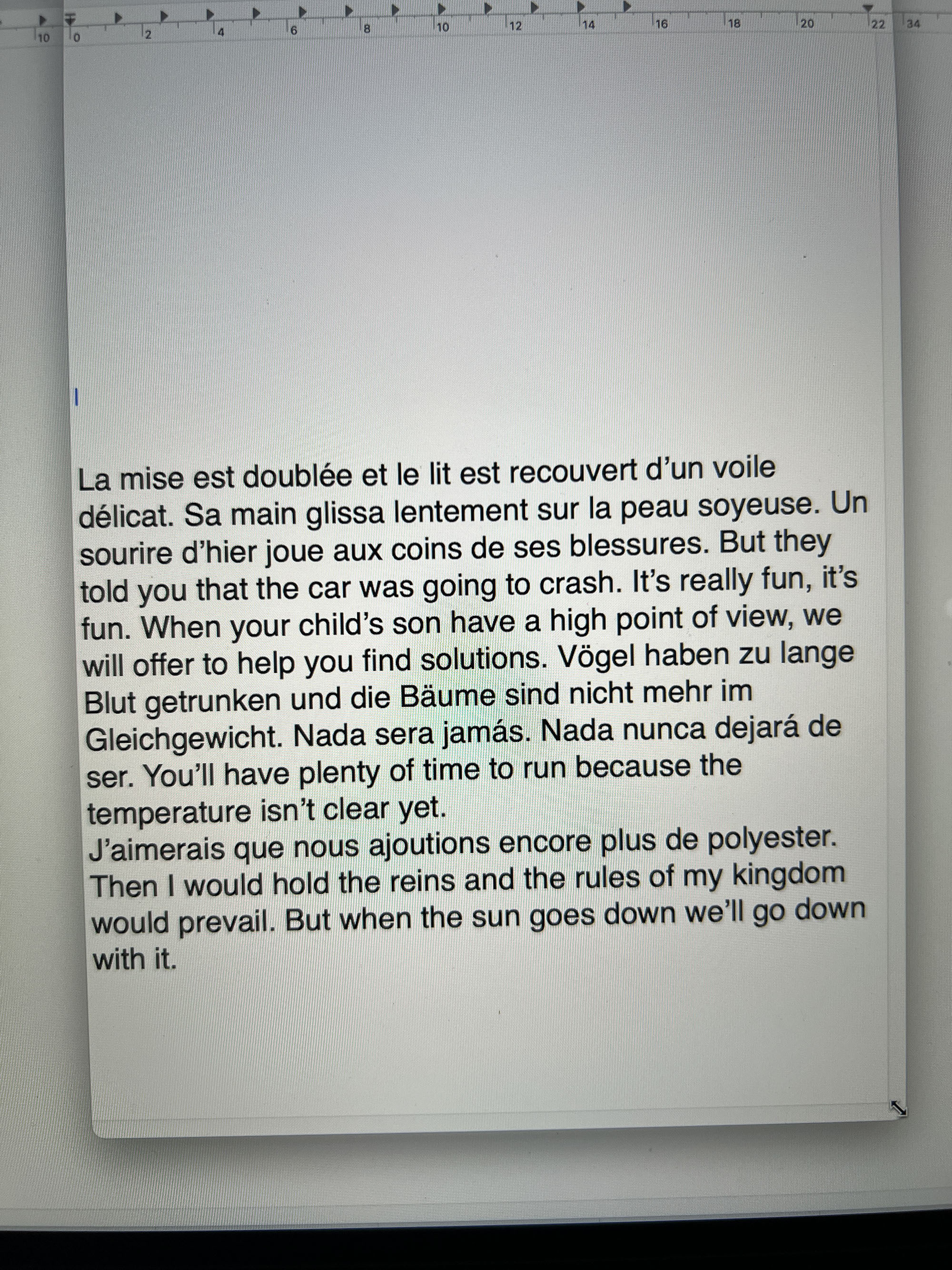Image resolution: width=952 pixels, height=1270 pixels.
Task: Select the left indent marker at 0
Action: click(x=69, y=20)
